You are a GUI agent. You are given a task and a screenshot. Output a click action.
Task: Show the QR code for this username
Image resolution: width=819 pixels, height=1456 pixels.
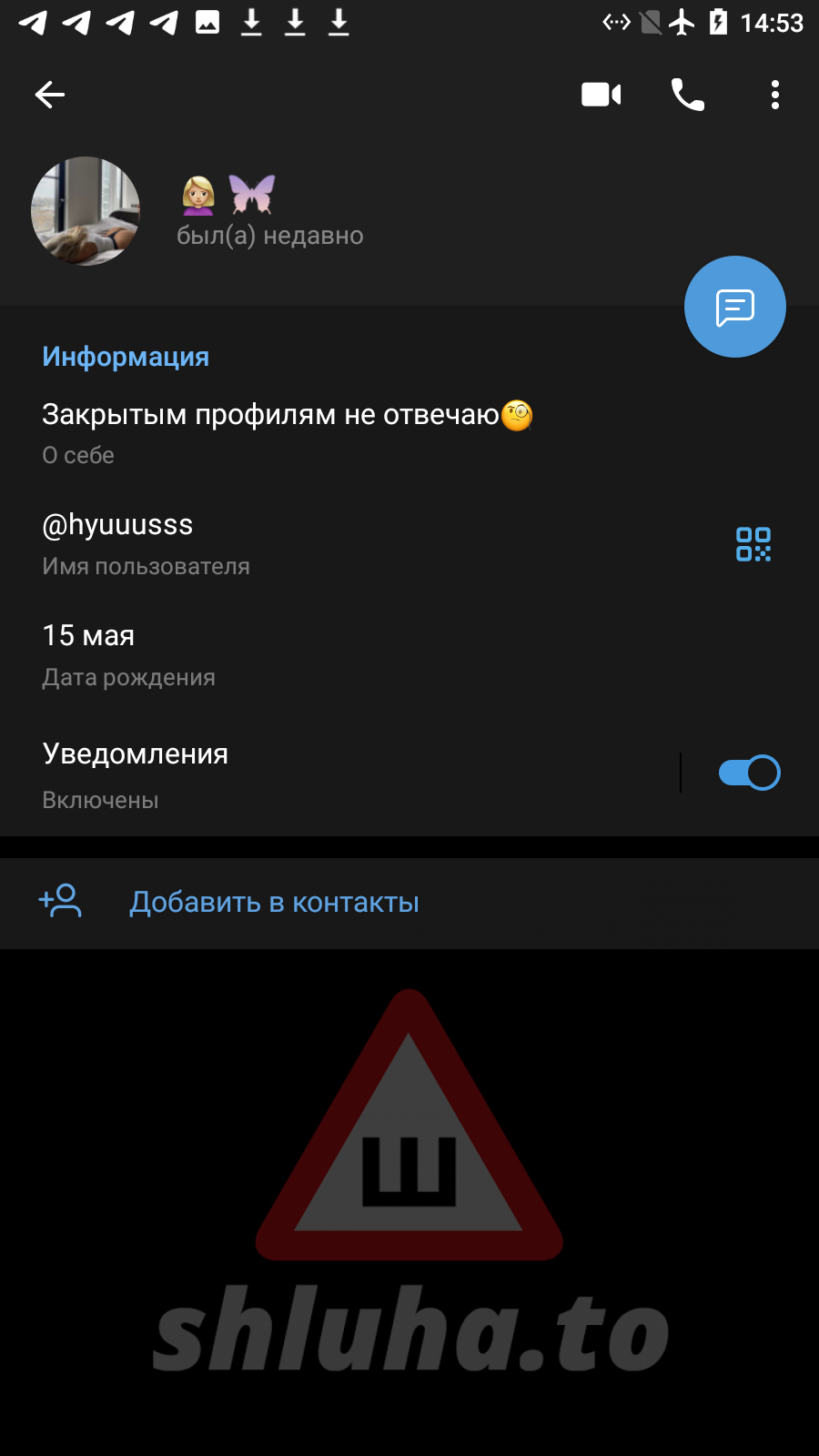(753, 544)
